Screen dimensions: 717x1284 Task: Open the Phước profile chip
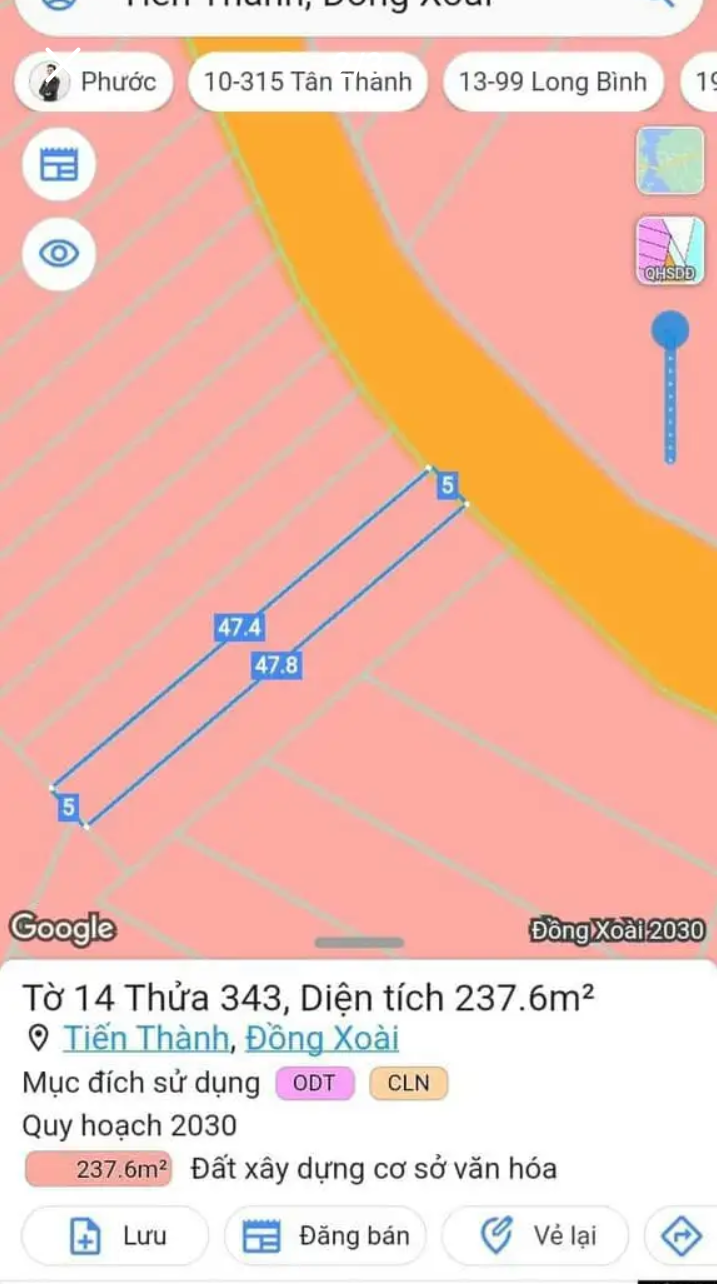(93, 81)
